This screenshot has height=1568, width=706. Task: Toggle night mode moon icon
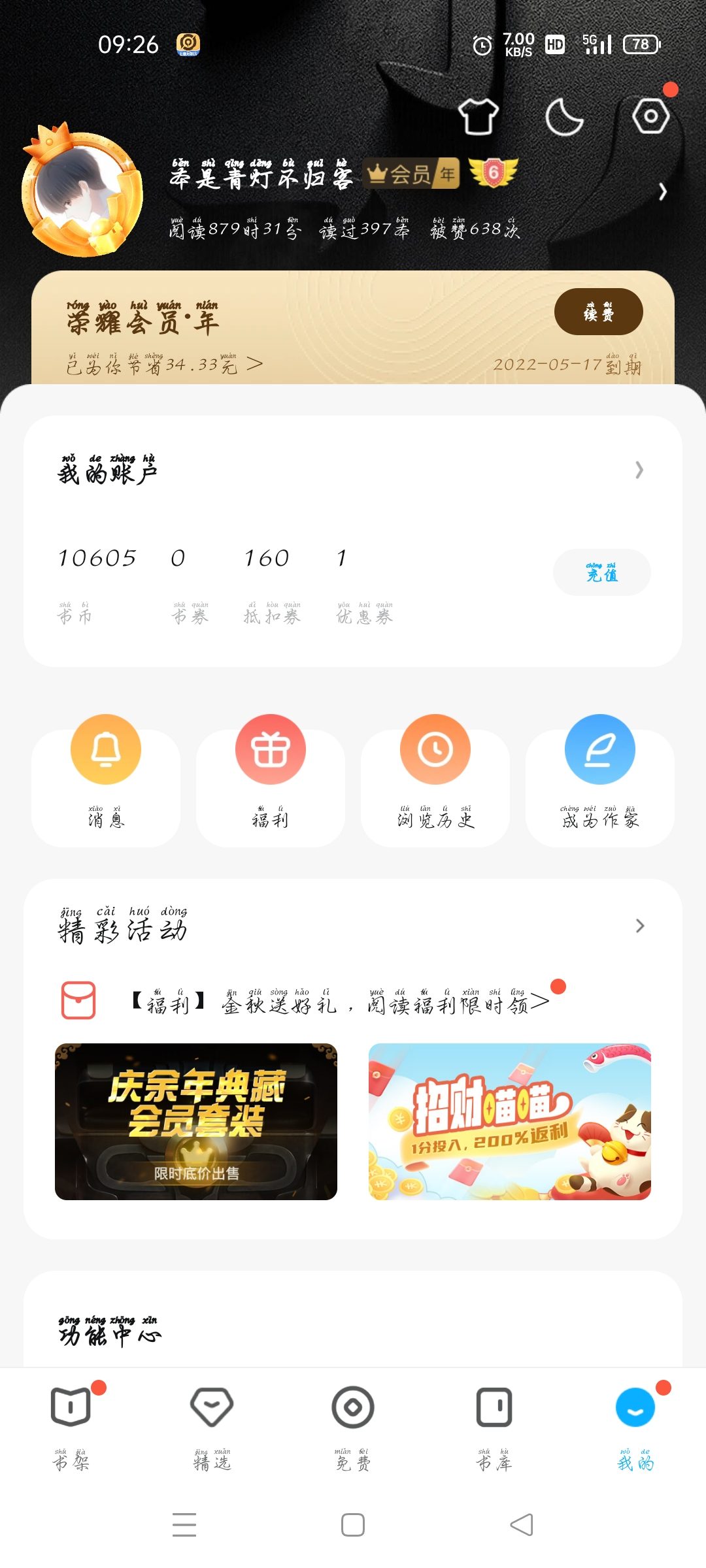564,117
